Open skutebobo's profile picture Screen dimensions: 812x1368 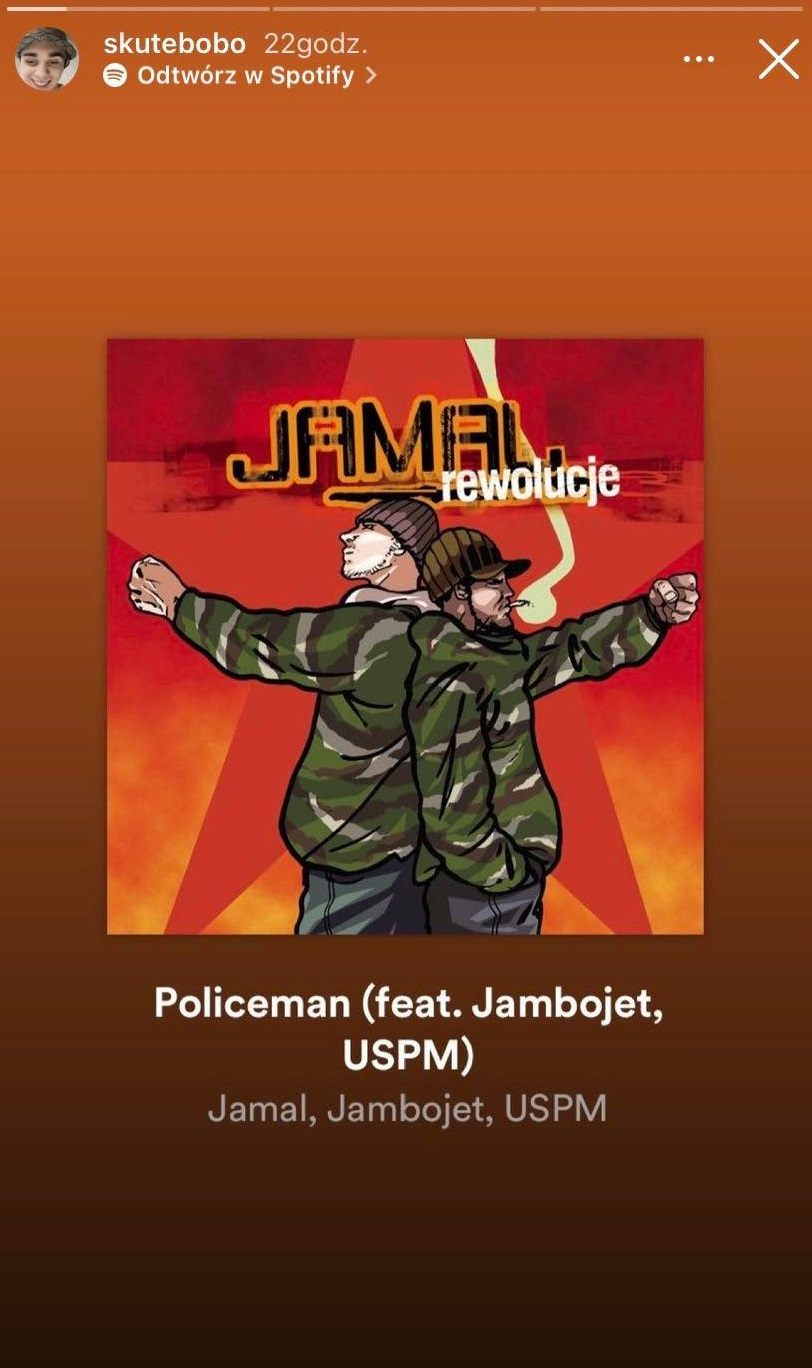pyautogui.click(x=47, y=59)
